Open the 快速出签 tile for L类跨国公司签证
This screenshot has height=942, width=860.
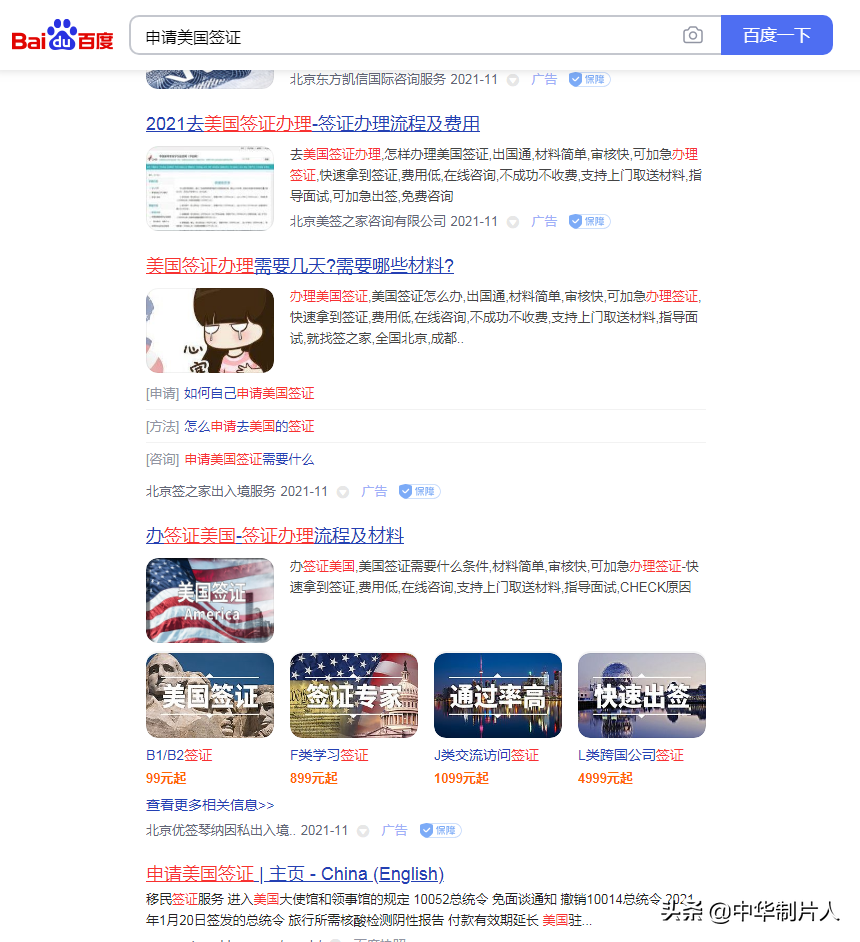(x=642, y=696)
